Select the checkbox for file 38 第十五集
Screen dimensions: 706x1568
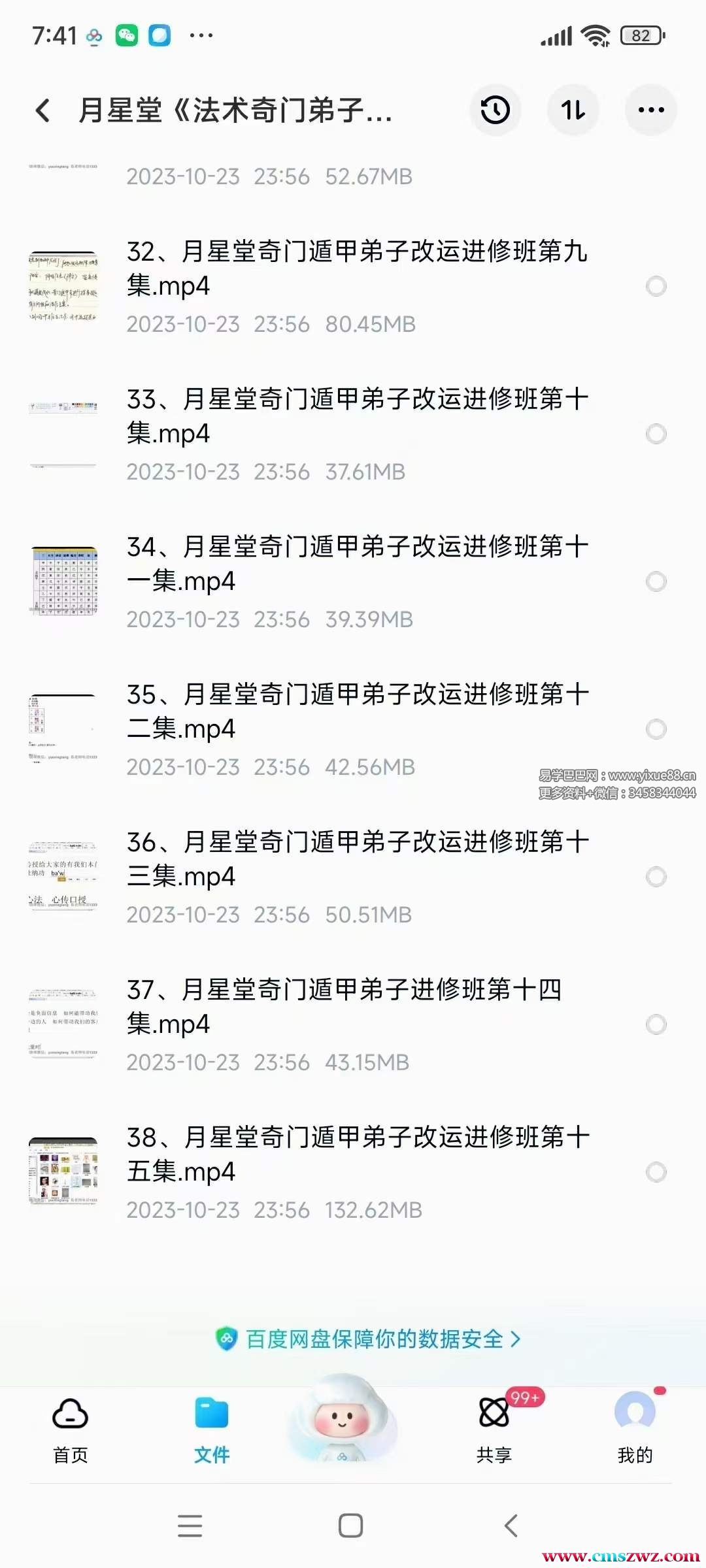tap(656, 1172)
